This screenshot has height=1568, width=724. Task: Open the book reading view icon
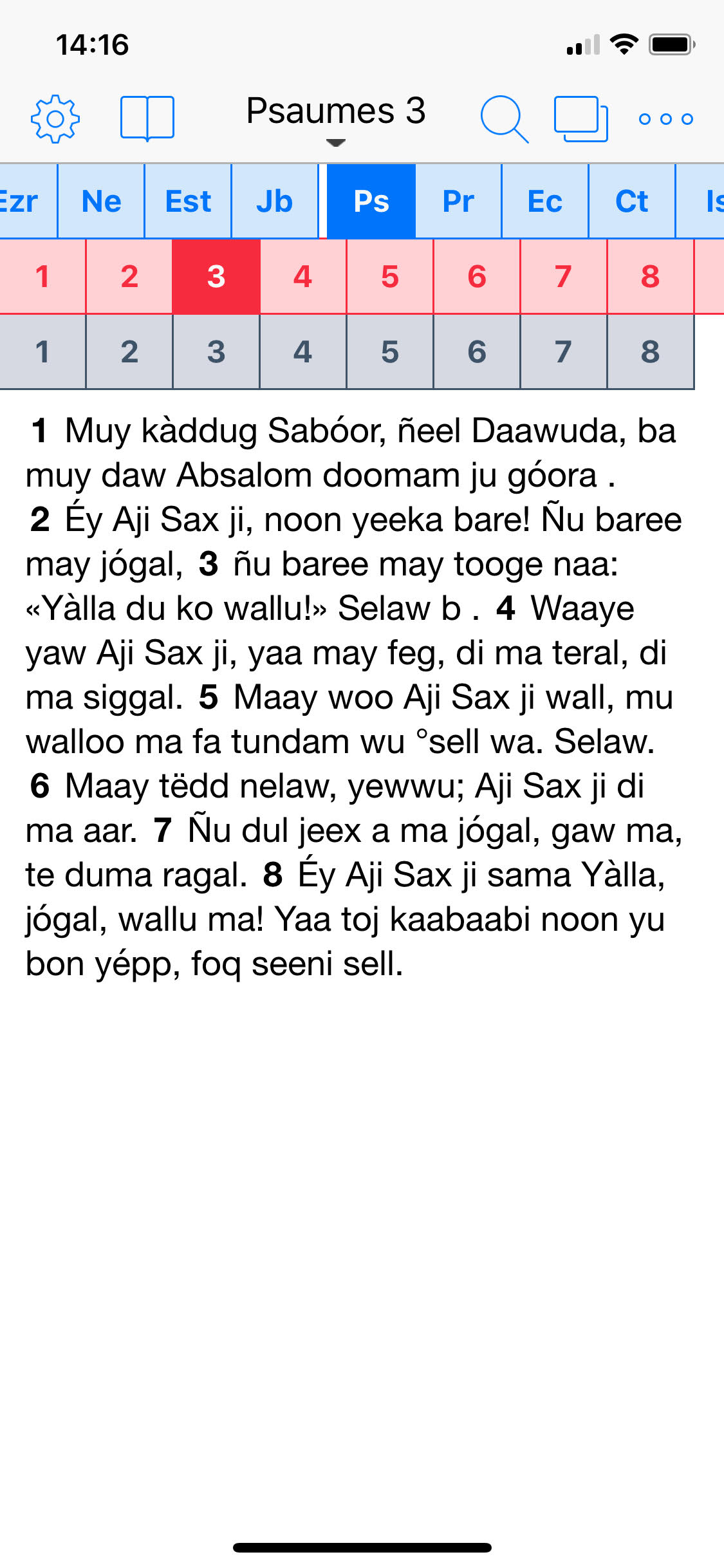tap(147, 118)
